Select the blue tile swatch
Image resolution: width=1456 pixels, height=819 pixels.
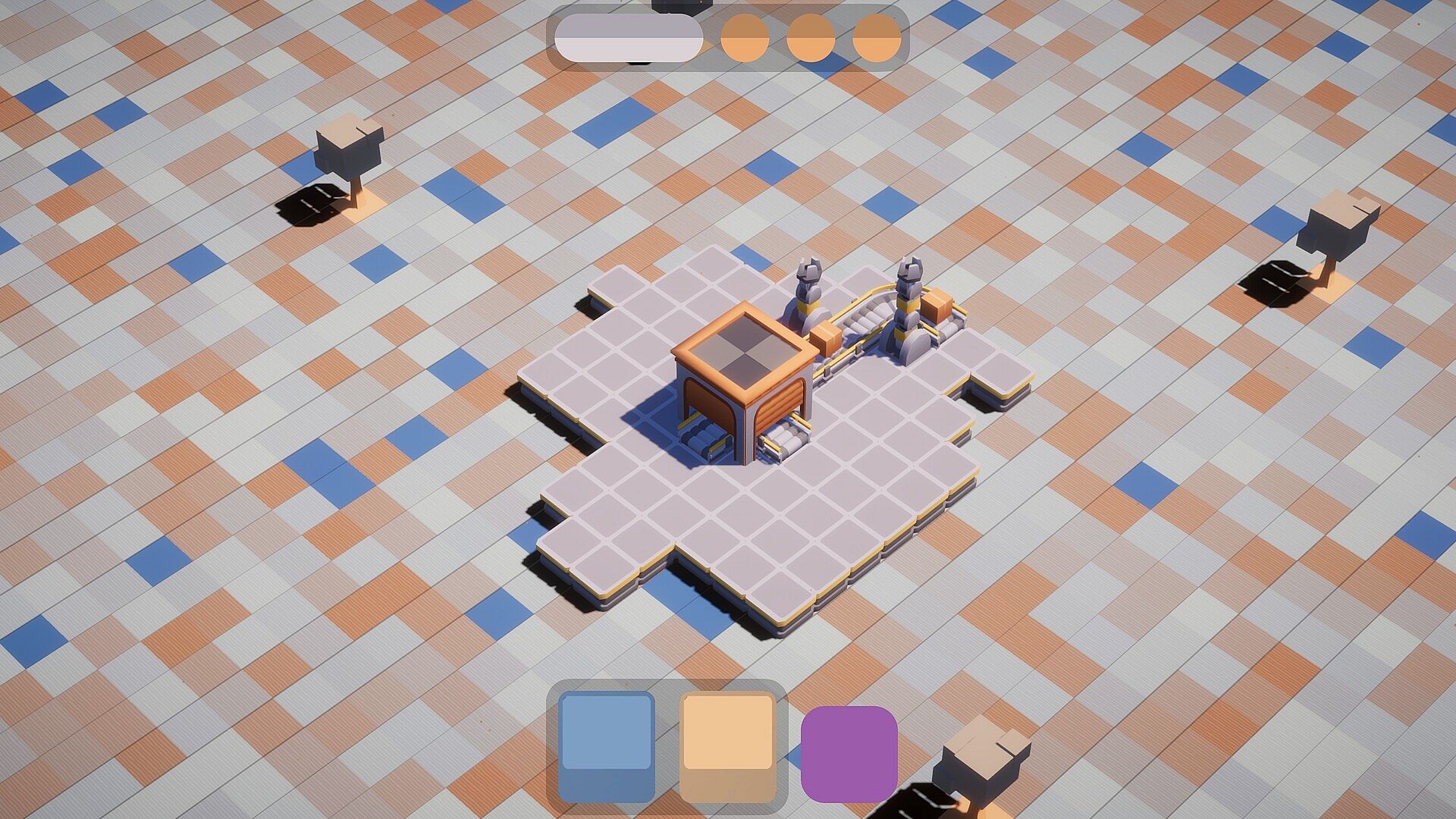coord(606,745)
